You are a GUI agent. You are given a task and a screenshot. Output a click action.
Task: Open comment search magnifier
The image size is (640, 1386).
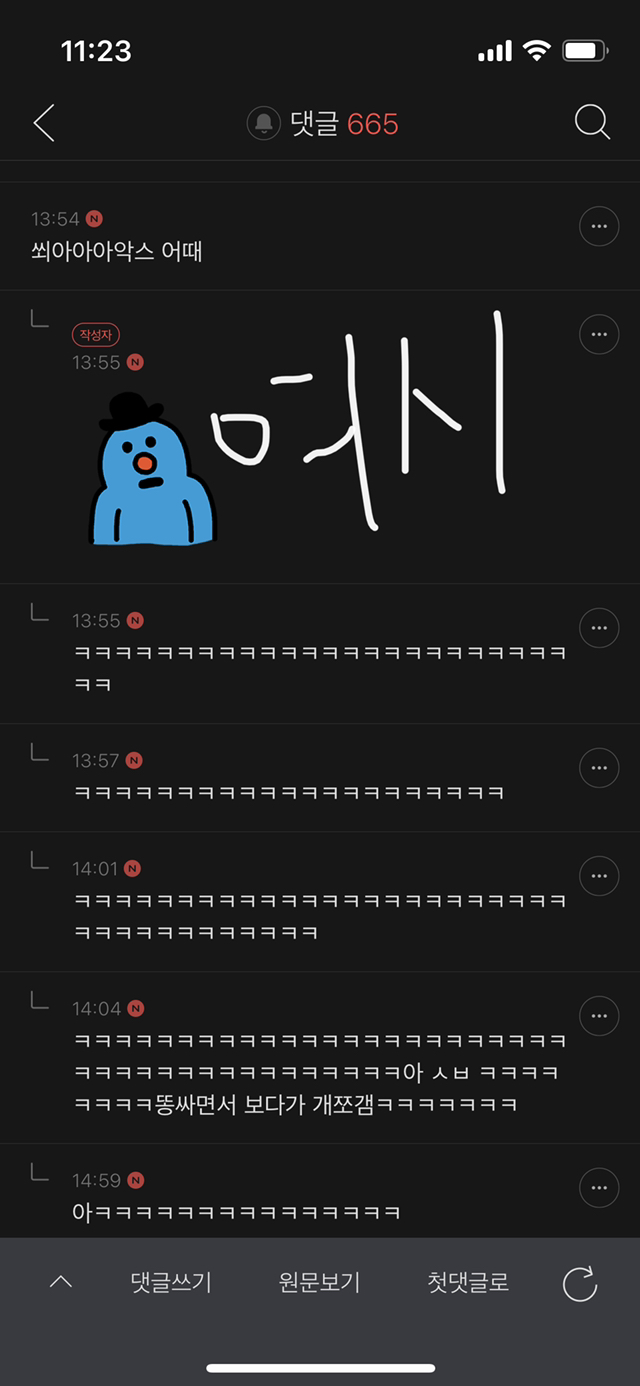592,123
